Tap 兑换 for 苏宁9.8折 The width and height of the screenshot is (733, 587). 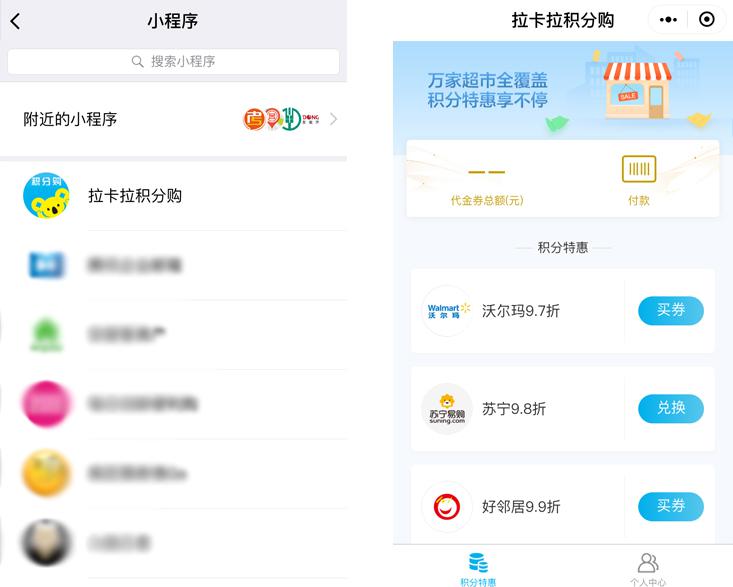(x=670, y=409)
